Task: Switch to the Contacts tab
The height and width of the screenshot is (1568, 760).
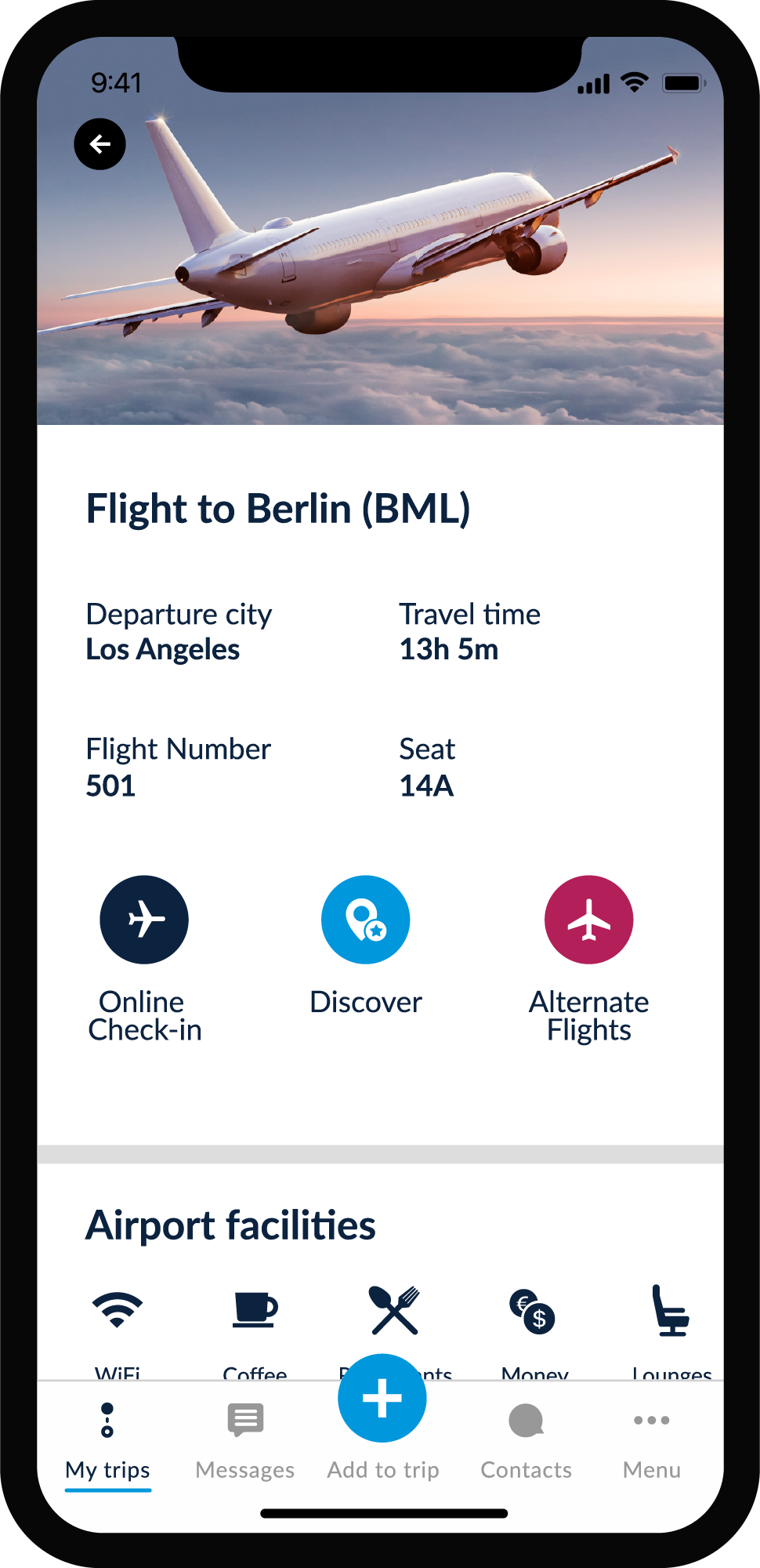Action: tap(526, 1441)
